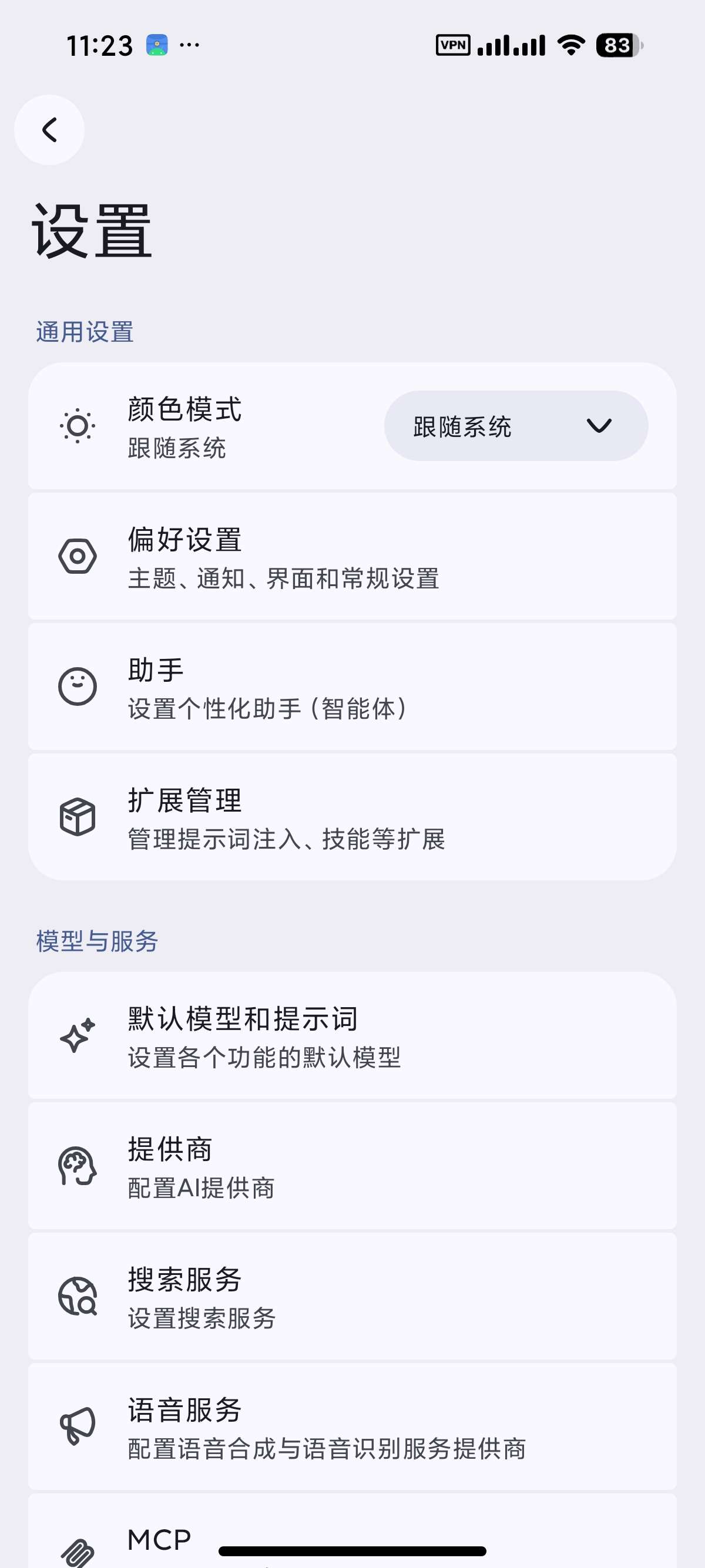Open 默认模型和提示词 settings

(352, 1035)
